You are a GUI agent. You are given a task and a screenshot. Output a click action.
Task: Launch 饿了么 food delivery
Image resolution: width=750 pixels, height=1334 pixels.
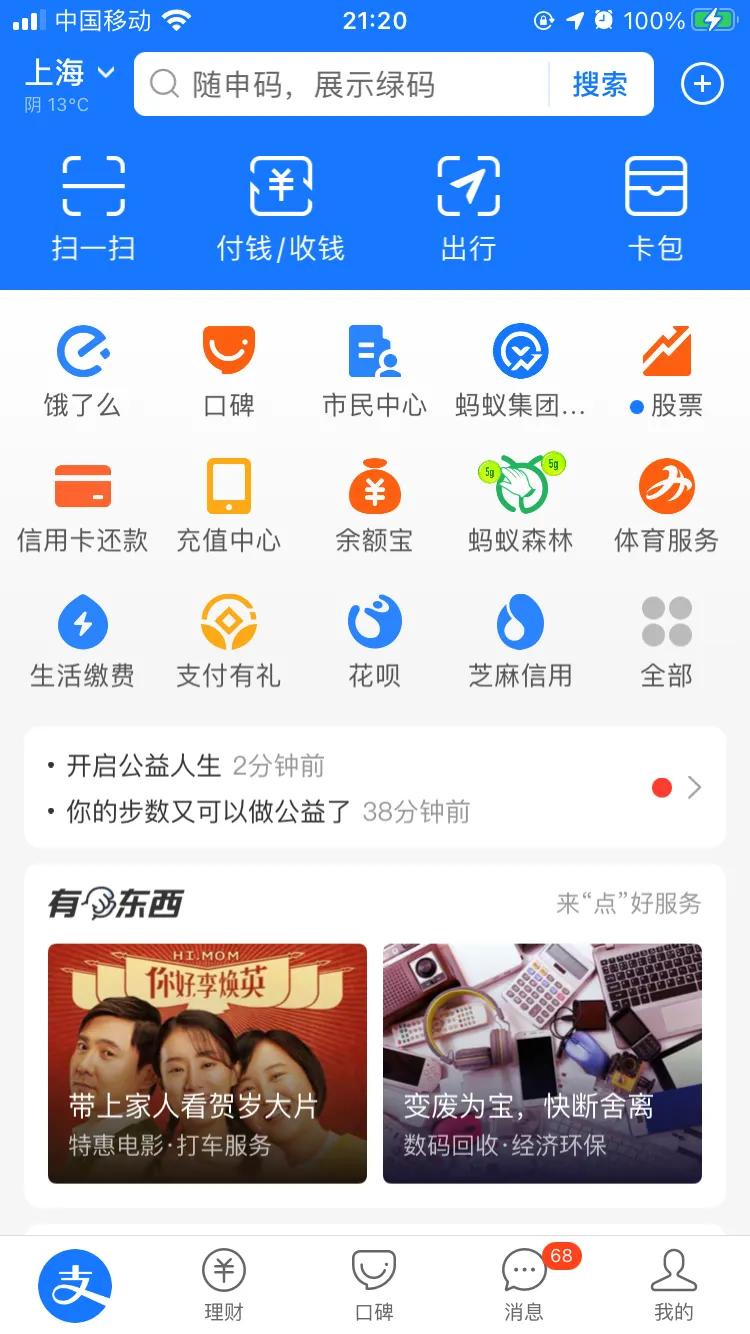[83, 368]
